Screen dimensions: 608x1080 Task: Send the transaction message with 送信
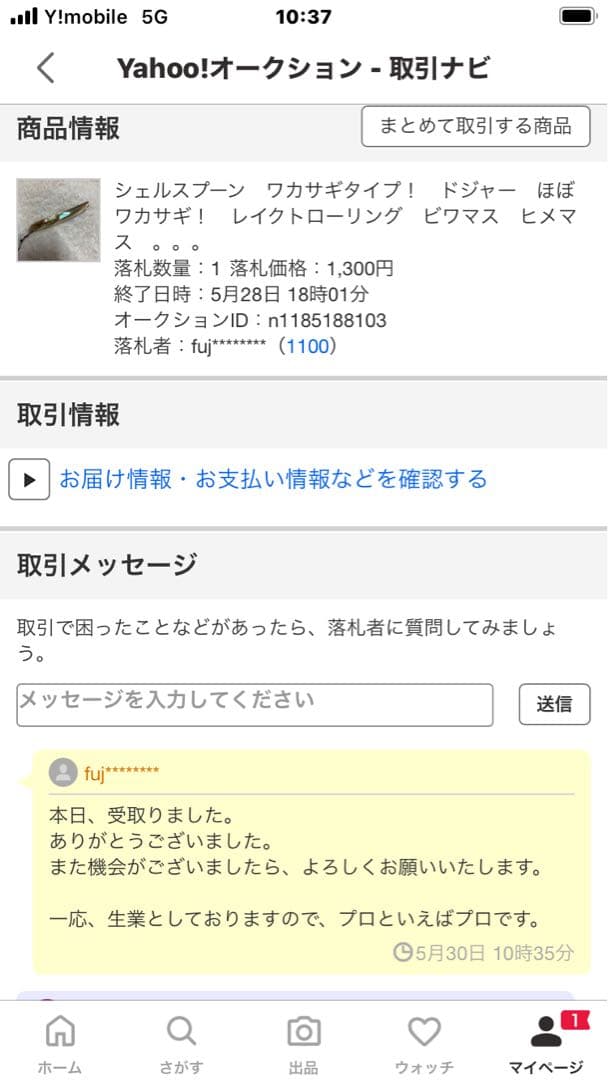(x=554, y=704)
